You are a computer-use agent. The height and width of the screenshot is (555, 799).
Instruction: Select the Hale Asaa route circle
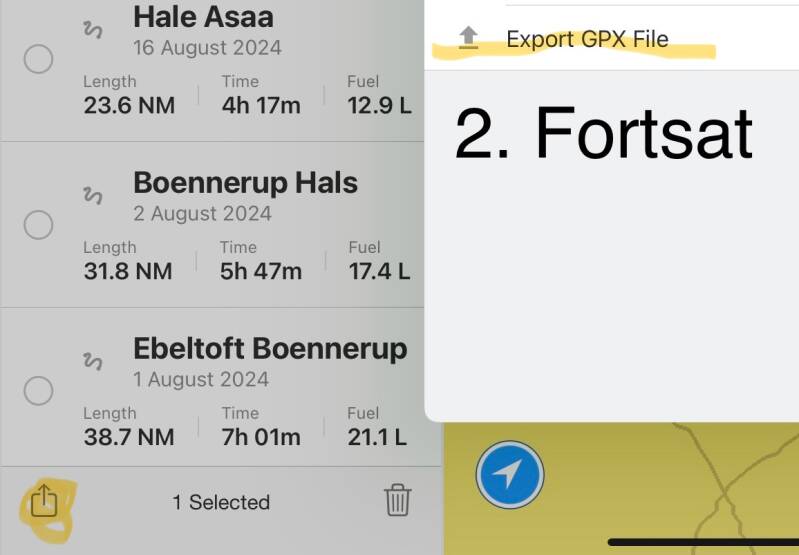[38, 60]
